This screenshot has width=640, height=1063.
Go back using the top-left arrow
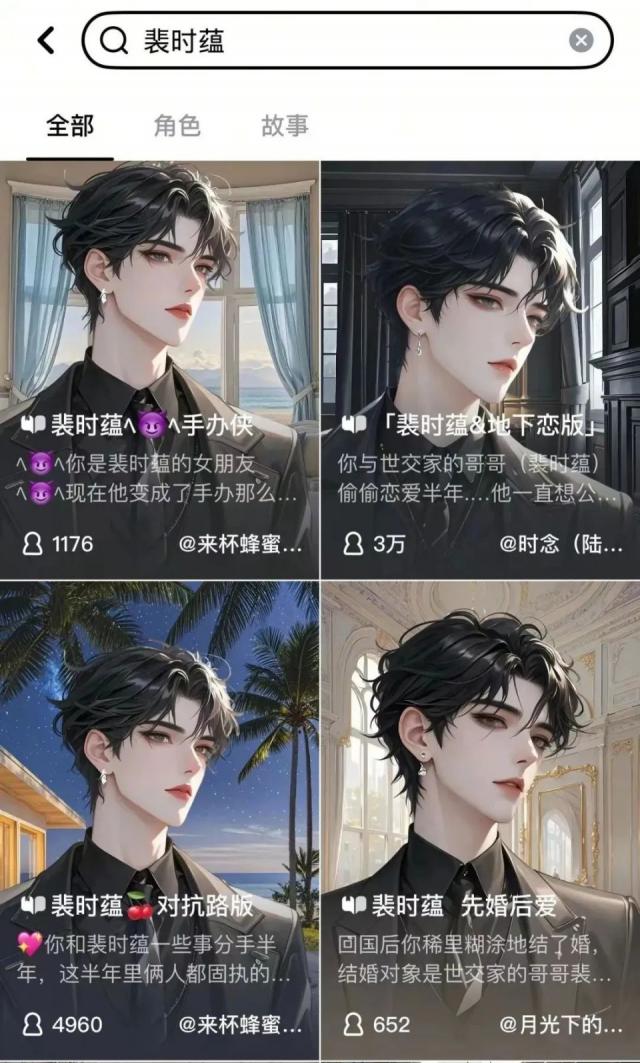[x=46, y=40]
